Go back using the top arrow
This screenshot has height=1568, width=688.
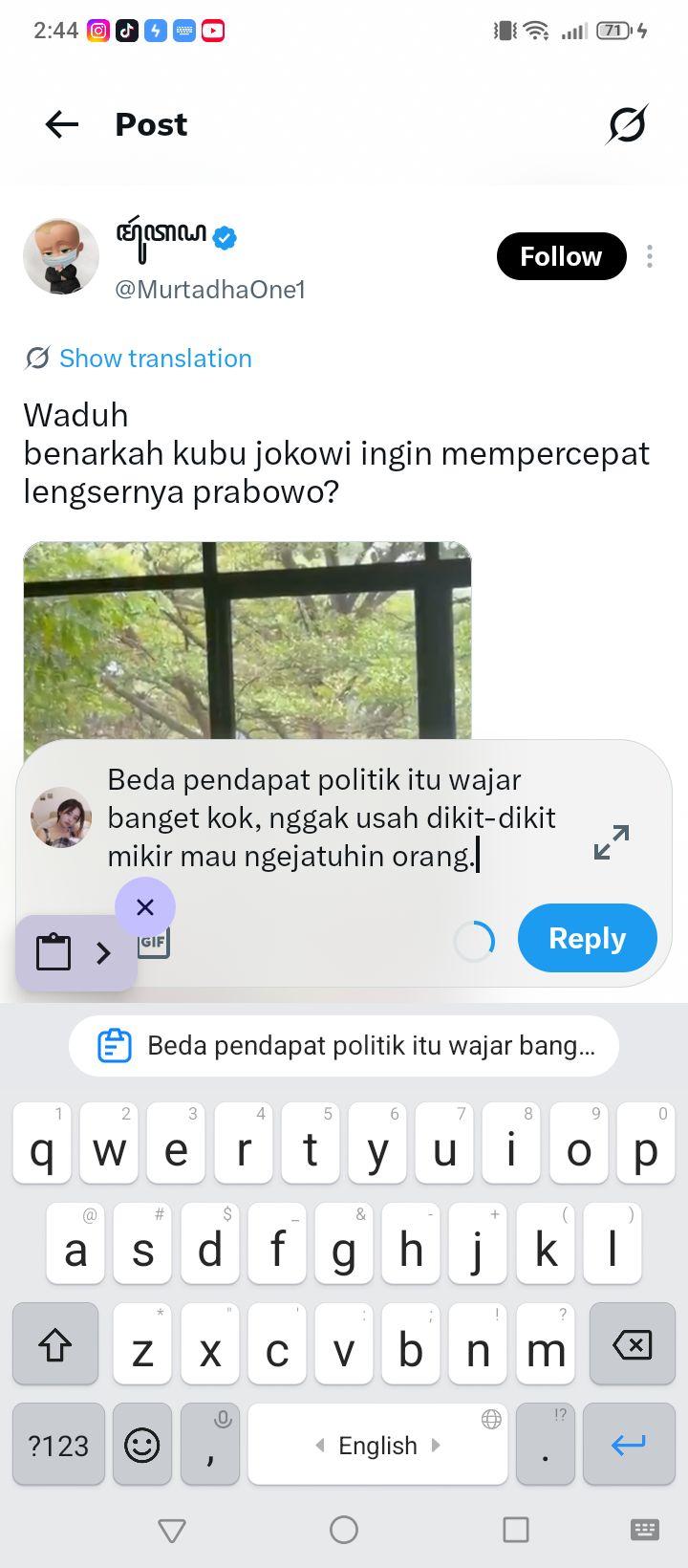pyautogui.click(x=62, y=124)
